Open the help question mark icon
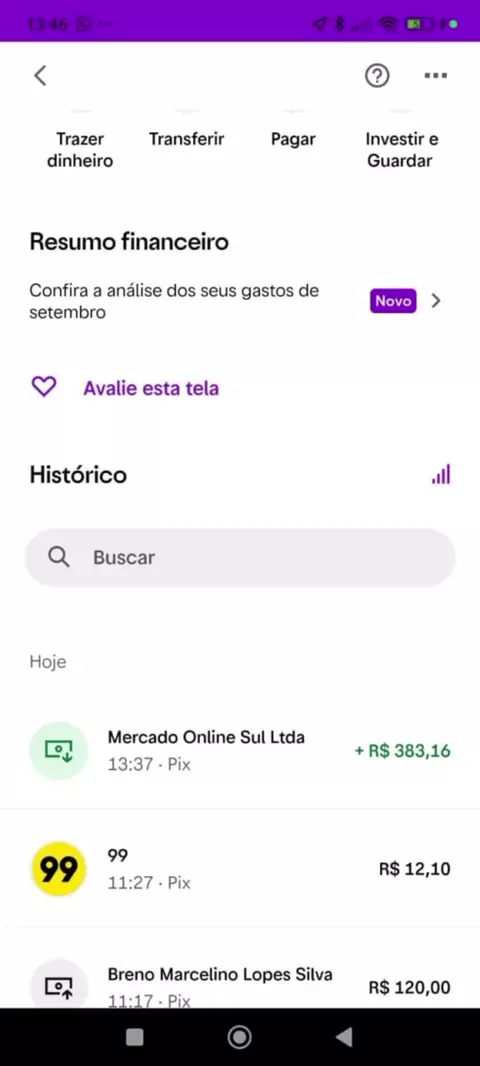480x1066 pixels. [377, 75]
